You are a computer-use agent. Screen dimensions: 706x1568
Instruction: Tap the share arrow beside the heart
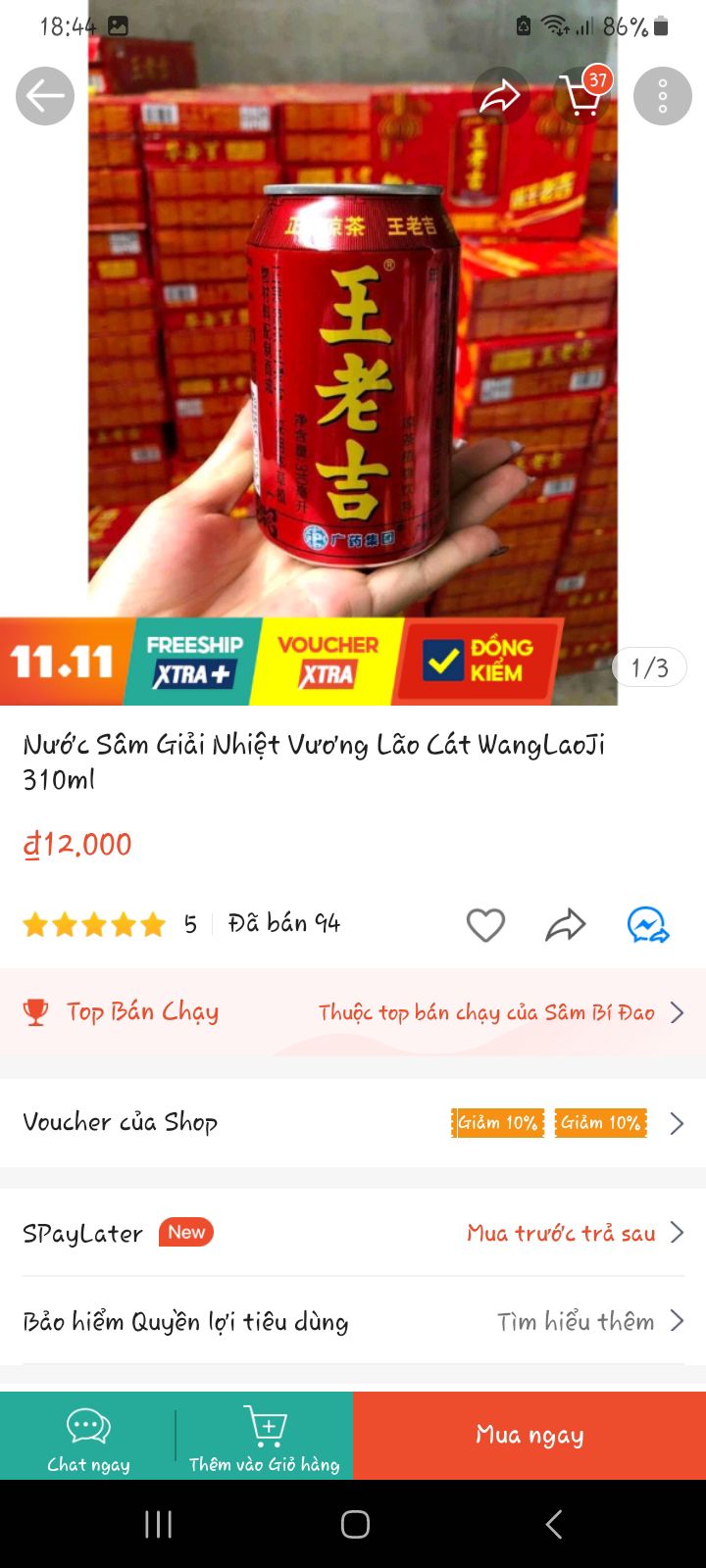coord(566,924)
